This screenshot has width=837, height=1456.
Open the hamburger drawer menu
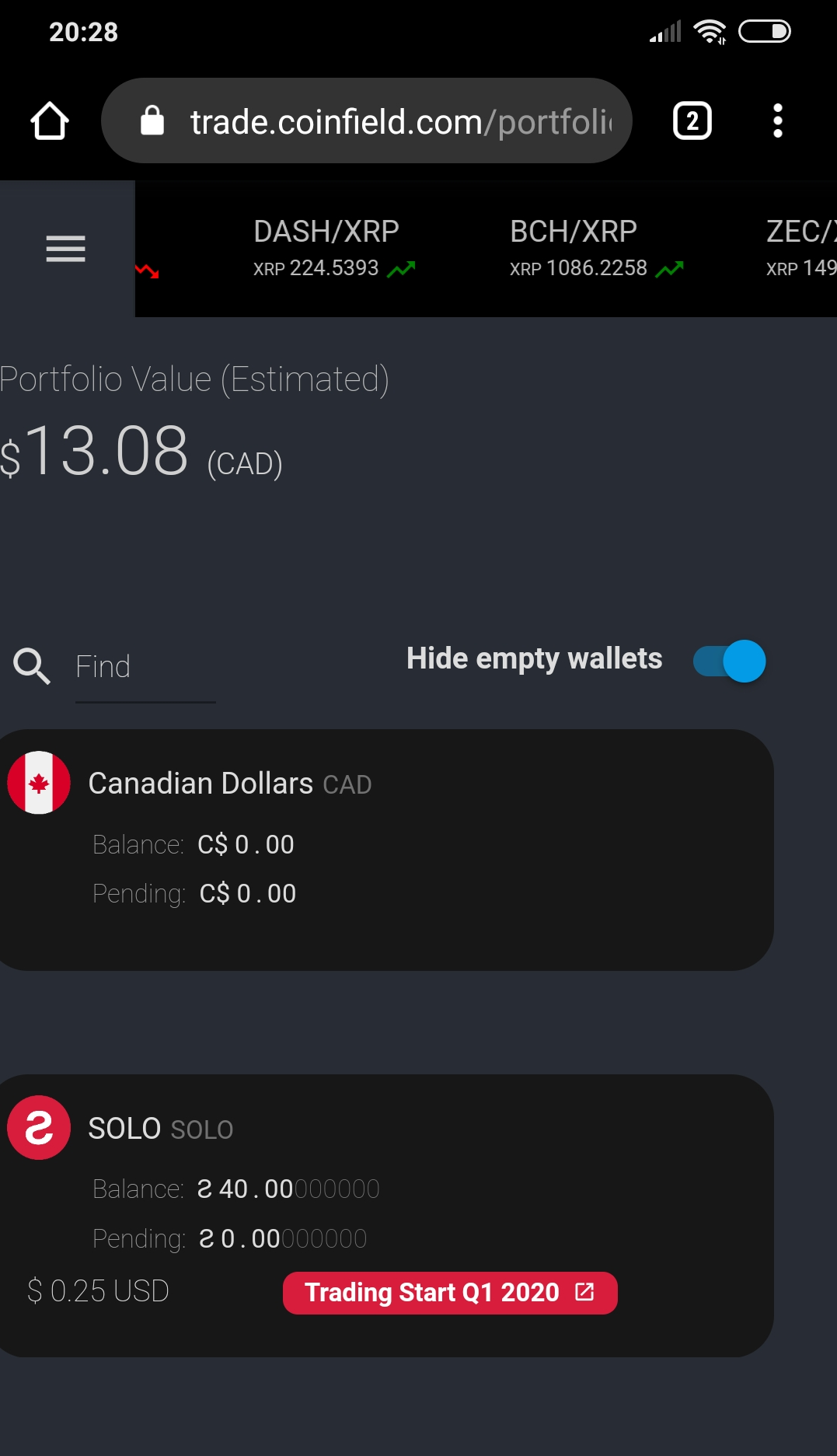[x=66, y=249]
